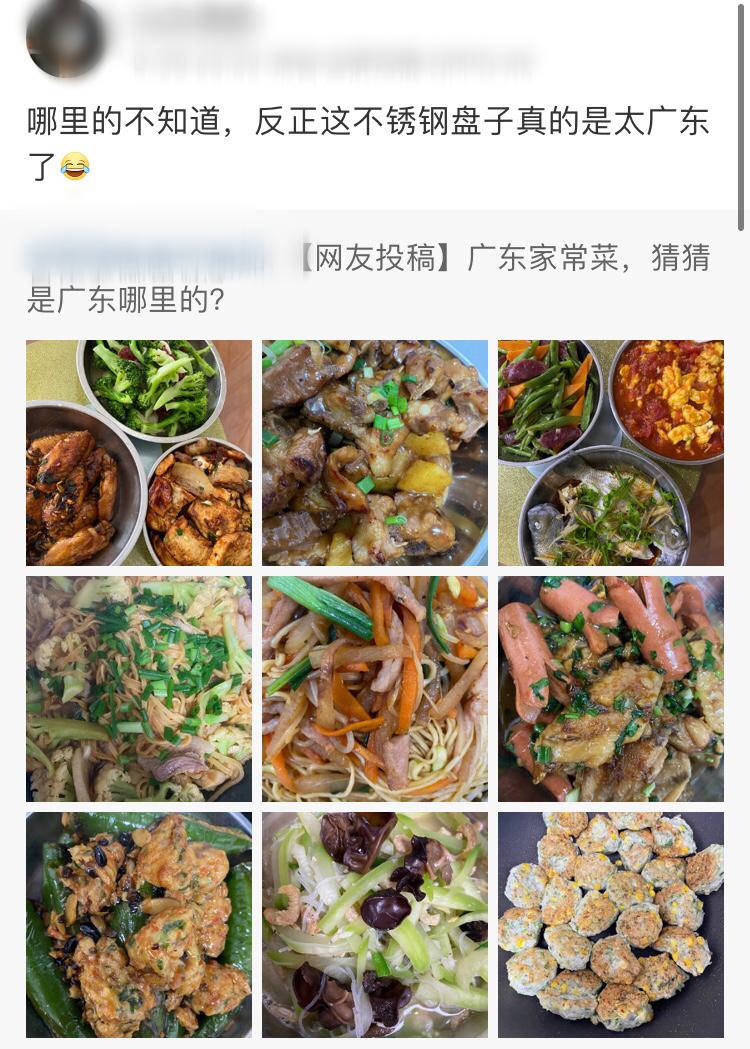
Task: View the wood ear fungus salad photo
Action: (x=374, y=925)
